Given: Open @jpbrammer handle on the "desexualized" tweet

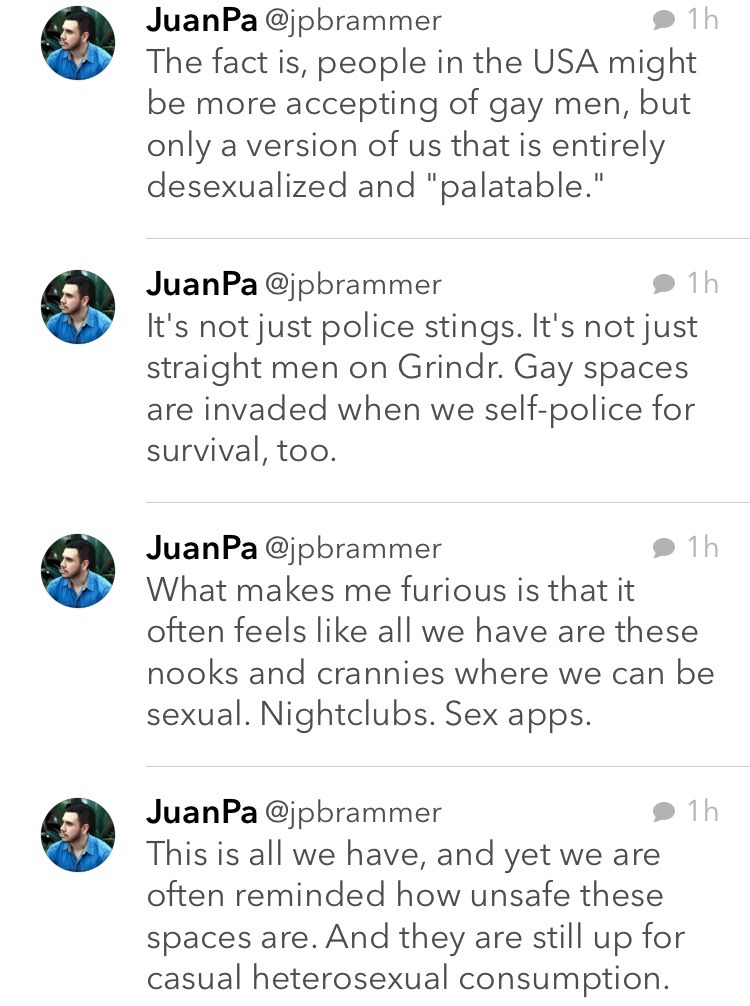Looking at the screenshot, I should [x=352, y=20].
